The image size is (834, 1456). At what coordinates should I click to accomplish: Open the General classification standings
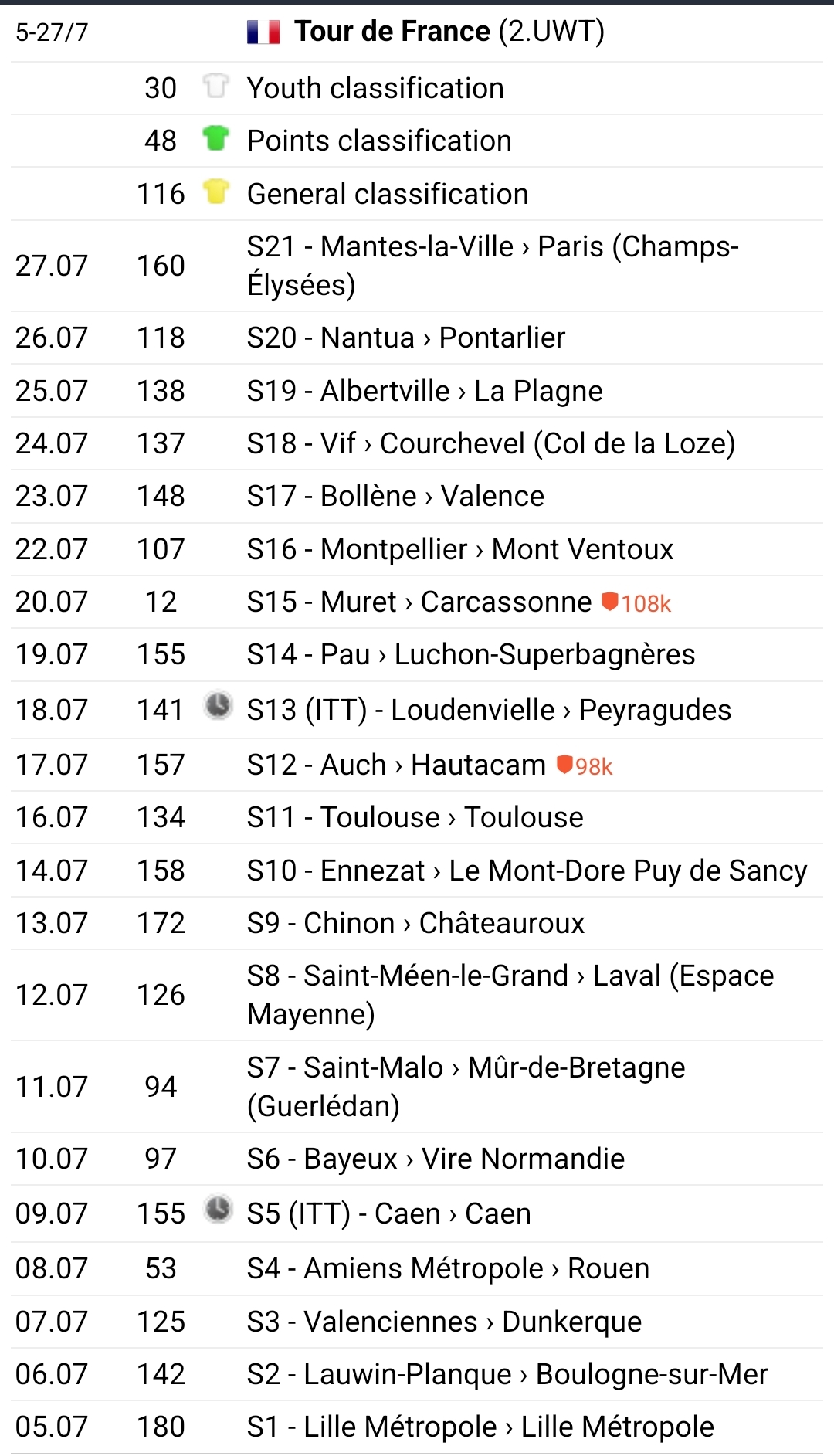click(x=388, y=194)
